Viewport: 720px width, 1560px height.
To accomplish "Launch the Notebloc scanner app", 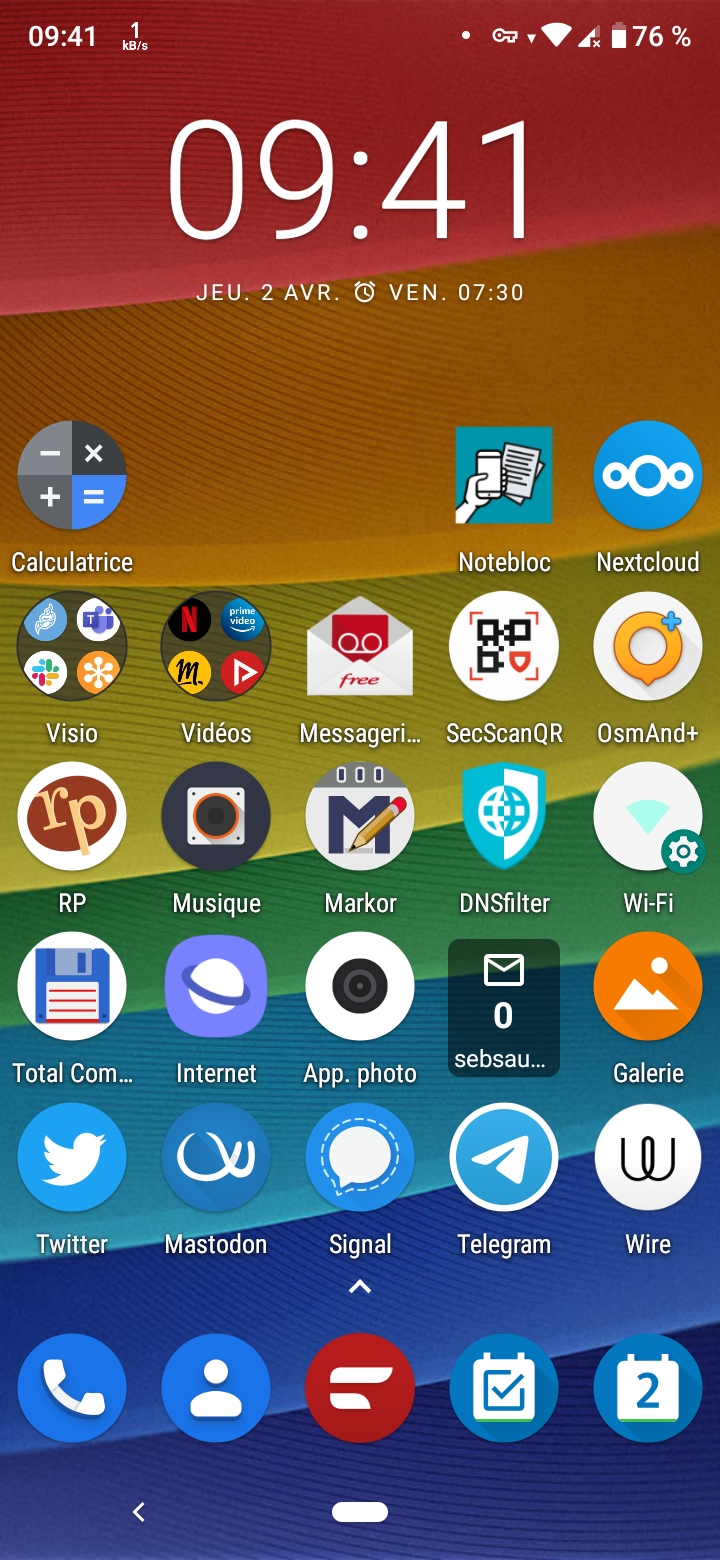I will 504,476.
